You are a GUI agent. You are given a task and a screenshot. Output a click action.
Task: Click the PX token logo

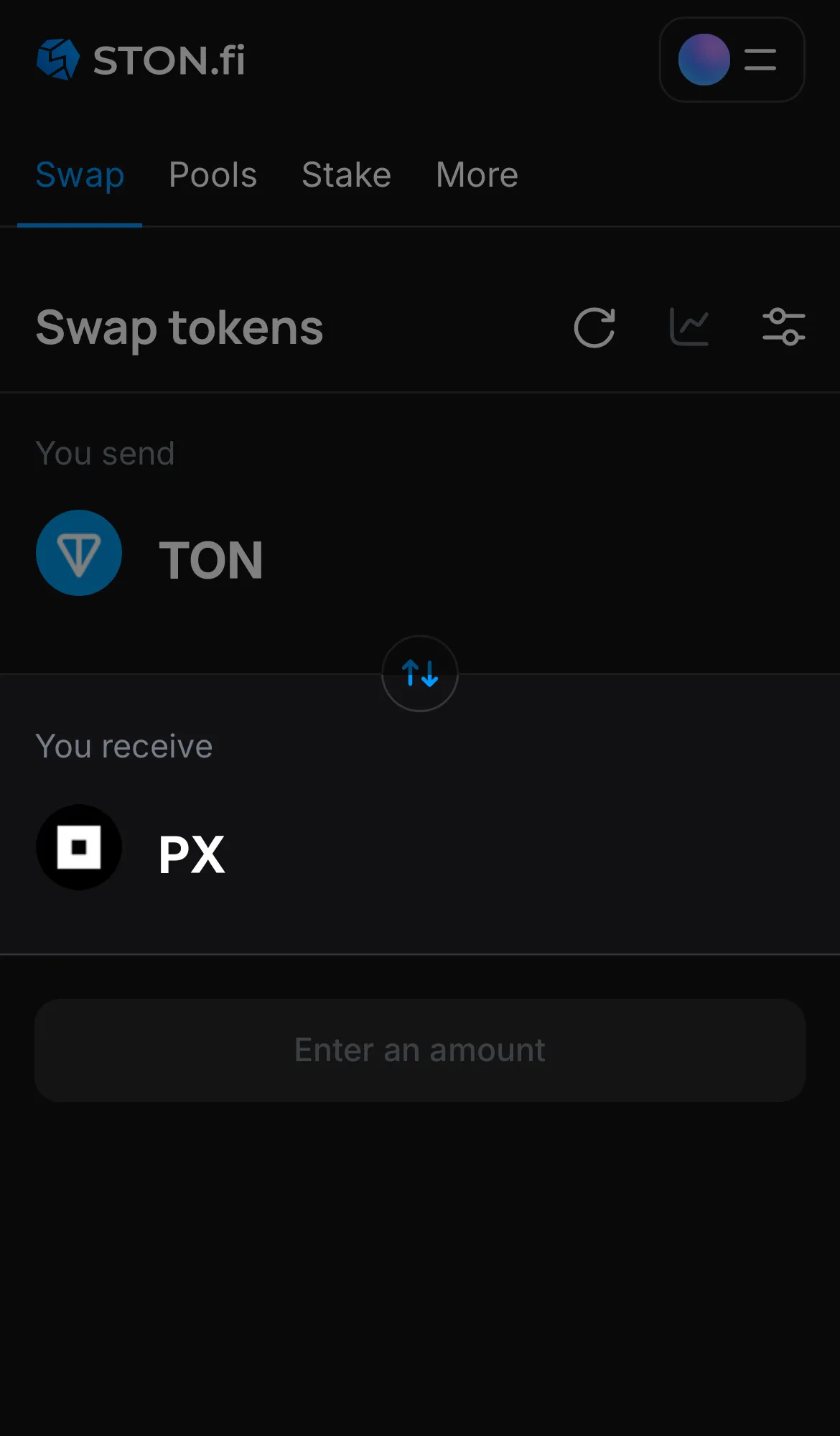click(x=79, y=847)
